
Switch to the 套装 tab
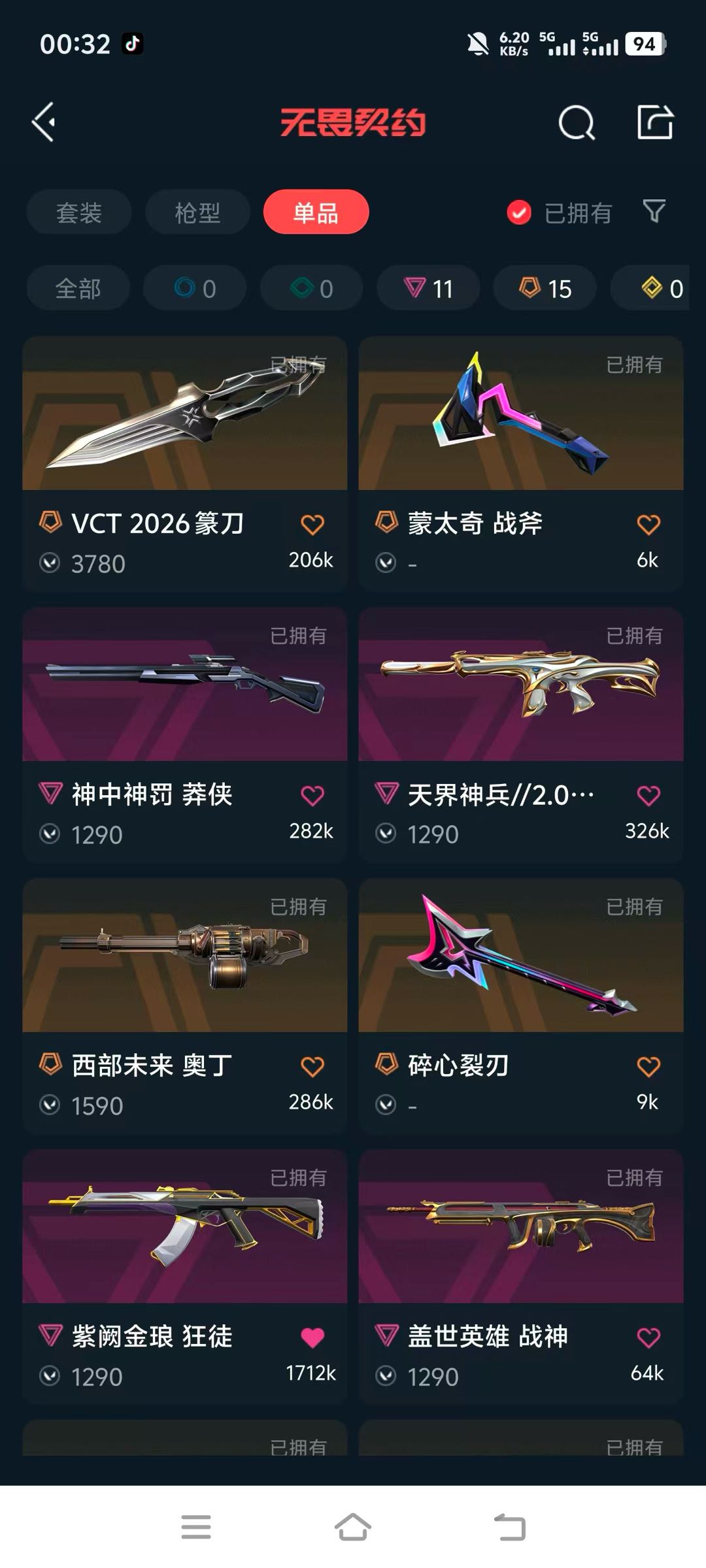79,212
